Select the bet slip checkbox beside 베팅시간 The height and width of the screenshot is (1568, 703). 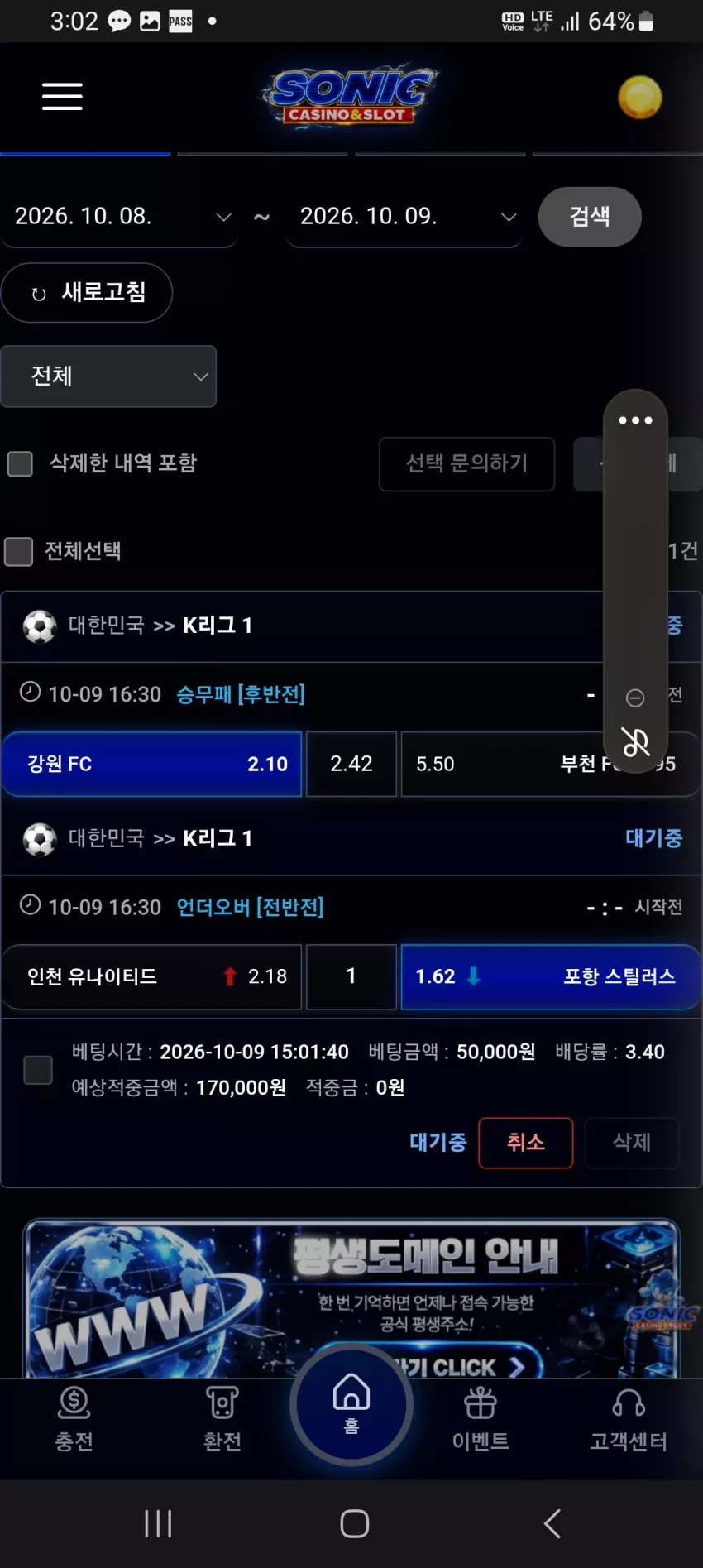[x=38, y=1070]
